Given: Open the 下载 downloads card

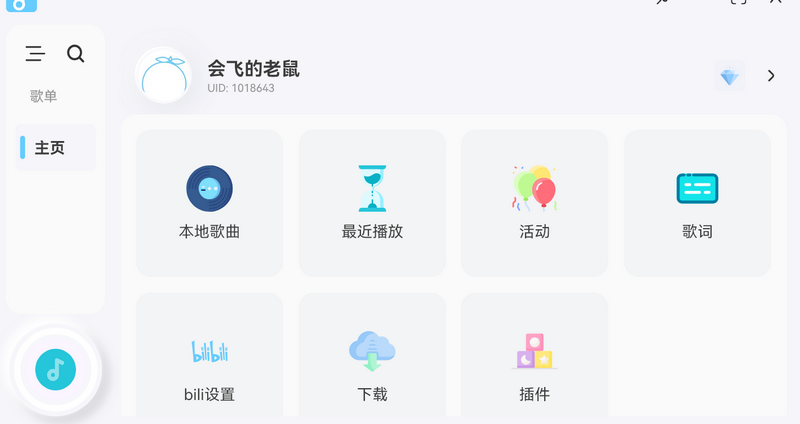Looking at the screenshot, I should pyautogui.click(x=372, y=360).
